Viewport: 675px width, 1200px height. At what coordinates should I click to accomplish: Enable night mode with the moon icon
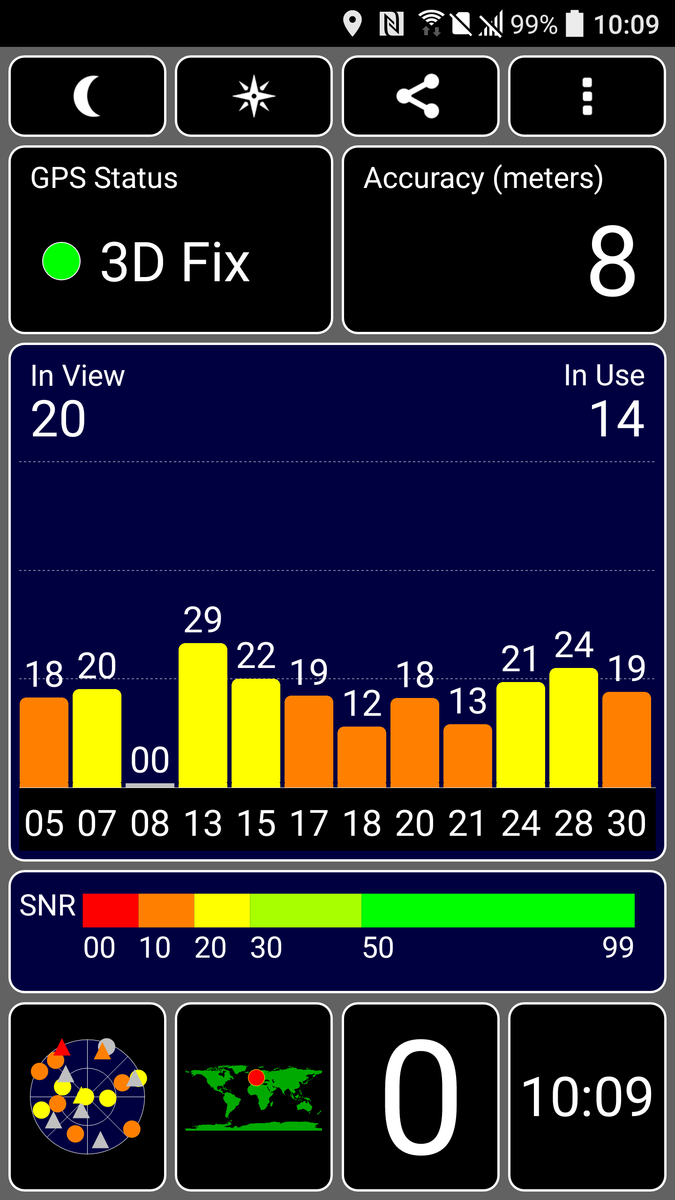click(87, 96)
